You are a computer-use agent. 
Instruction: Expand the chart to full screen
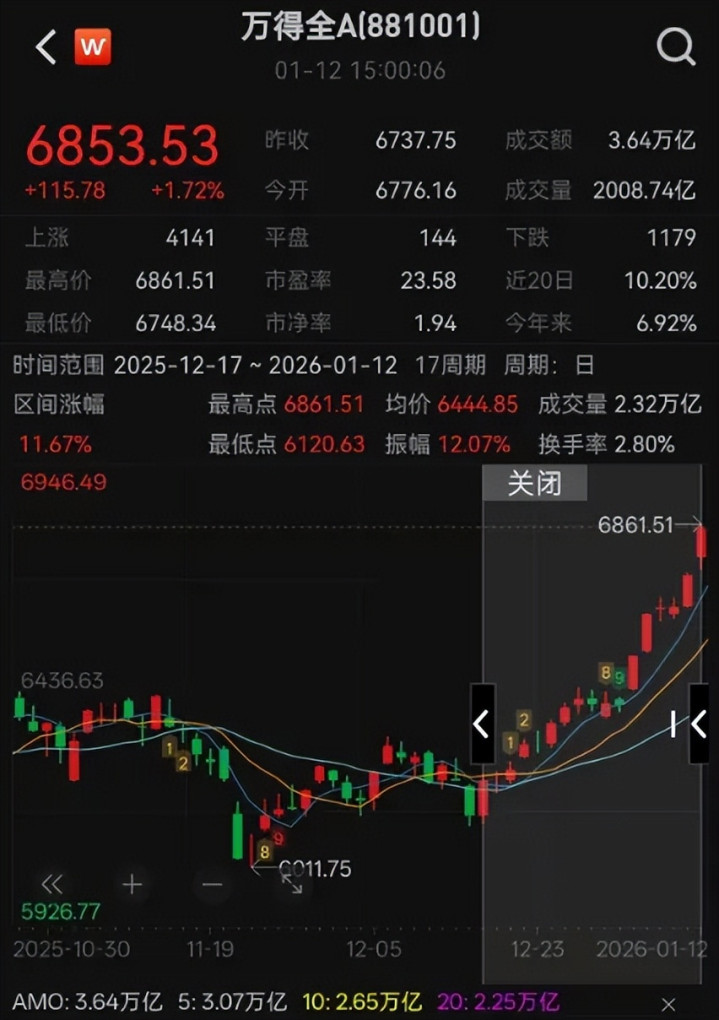click(x=292, y=884)
